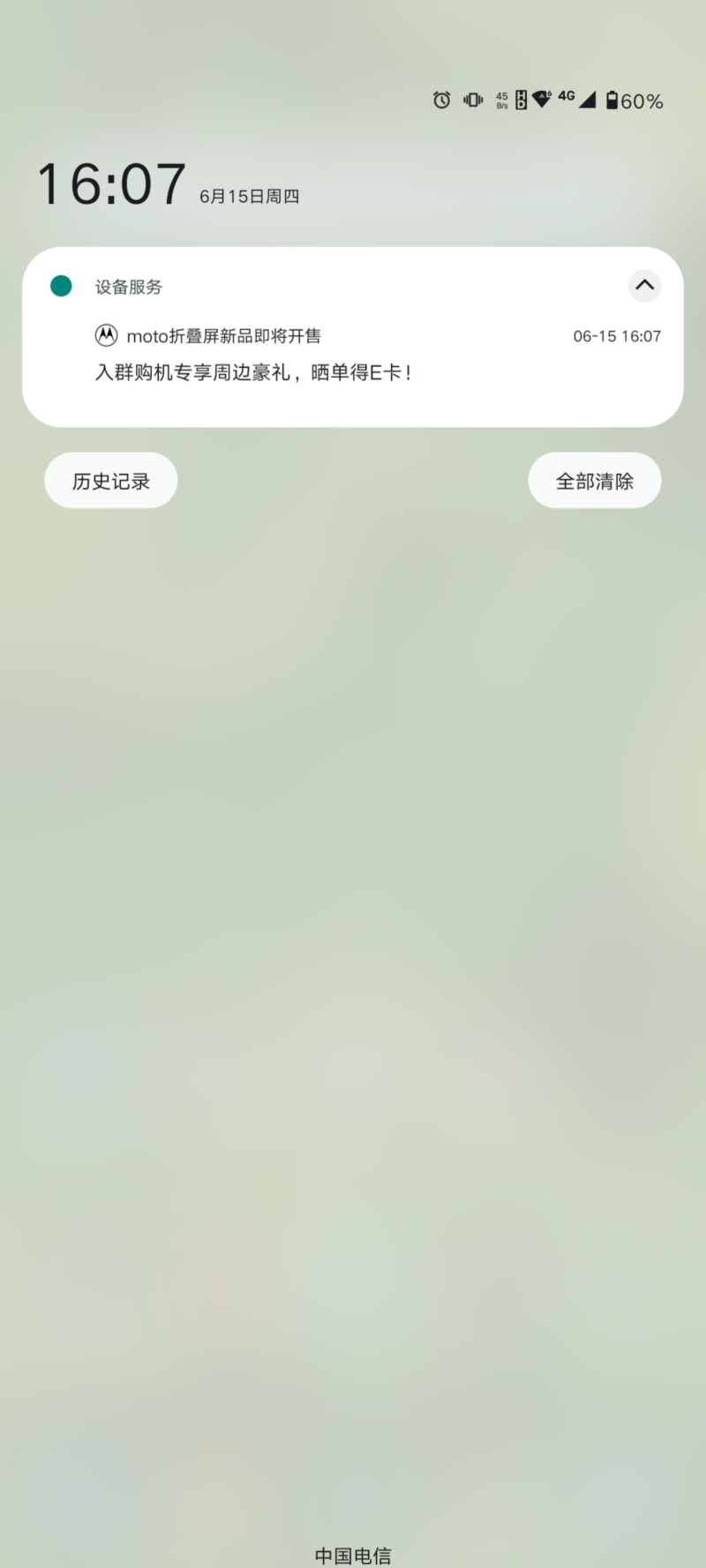Screen dimensions: 706x1568
Task: Collapse the 设备服务 notification with the chevron
Action: (x=644, y=285)
